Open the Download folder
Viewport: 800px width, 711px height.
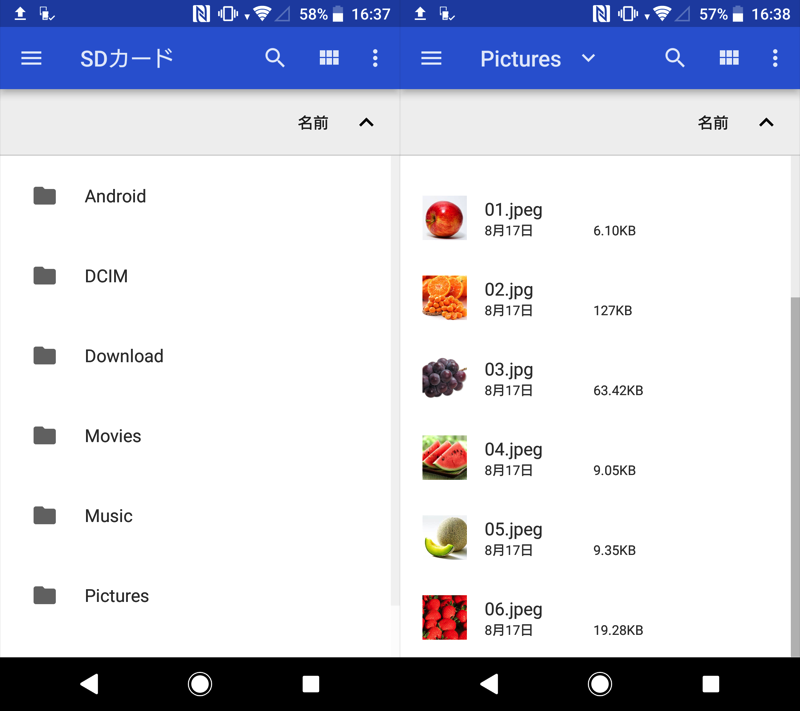[123, 356]
